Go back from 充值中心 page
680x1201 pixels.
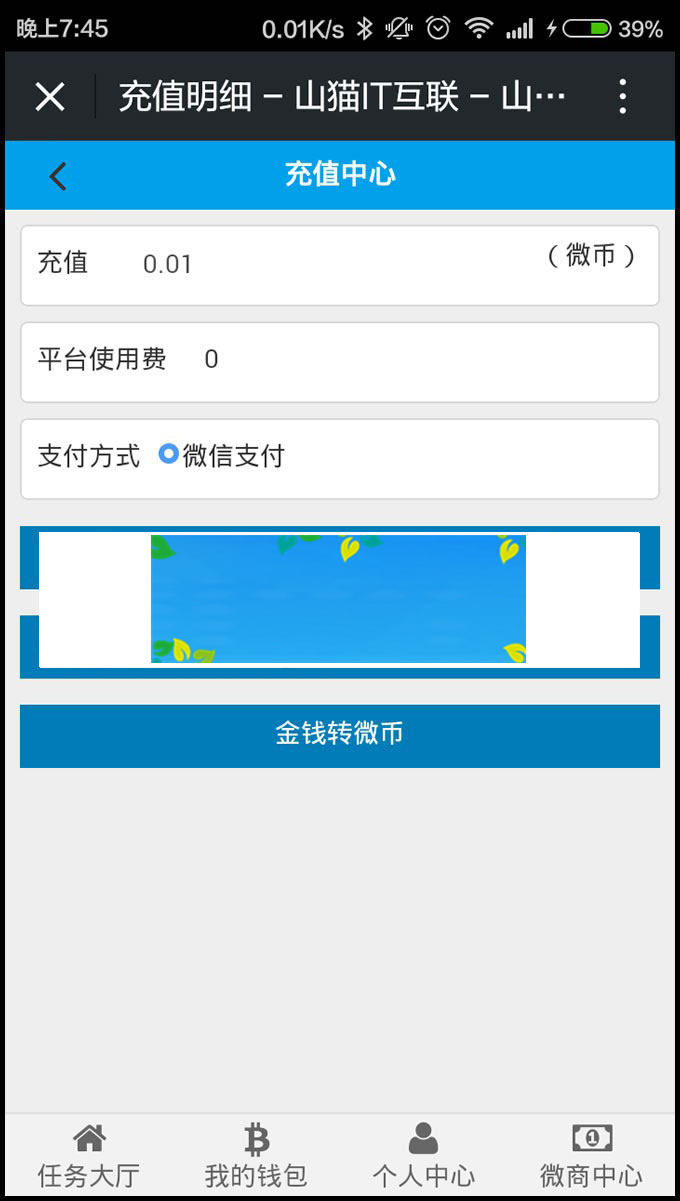point(58,176)
